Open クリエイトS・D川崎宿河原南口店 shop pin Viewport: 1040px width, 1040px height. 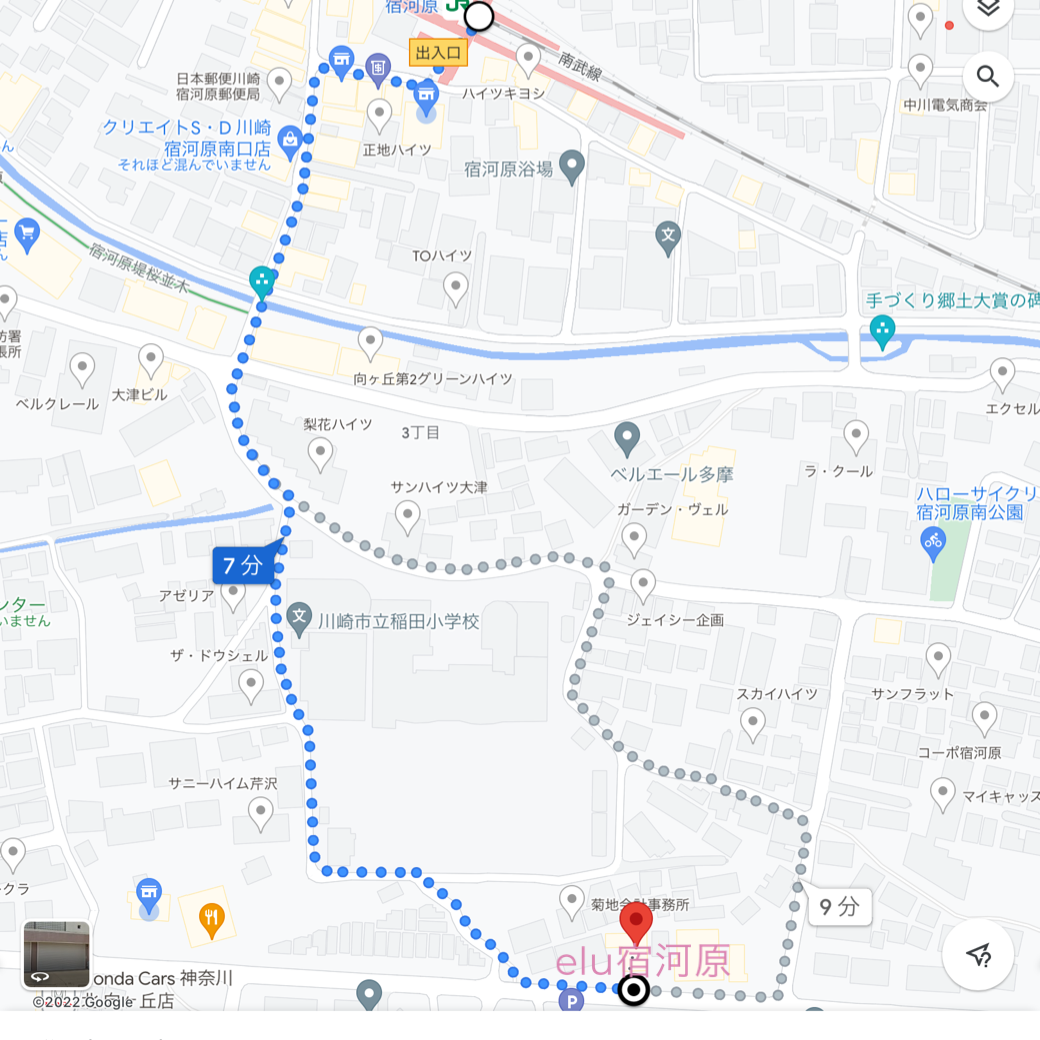pos(290,139)
